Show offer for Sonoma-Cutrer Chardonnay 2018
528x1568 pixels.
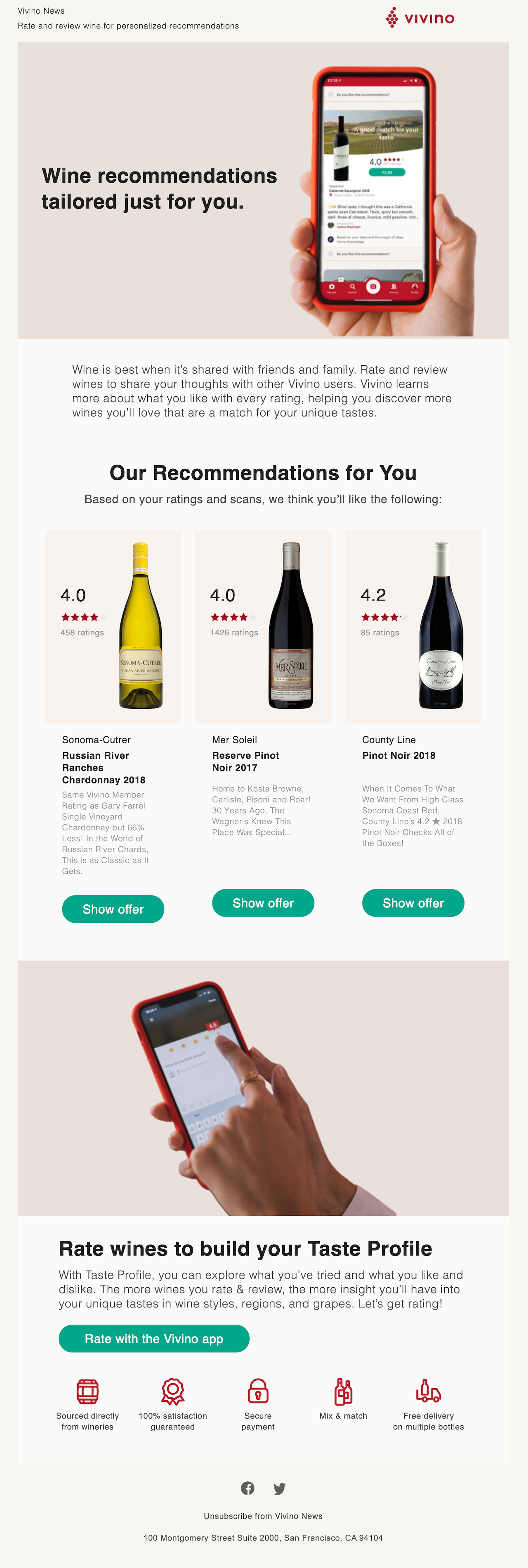point(113,909)
